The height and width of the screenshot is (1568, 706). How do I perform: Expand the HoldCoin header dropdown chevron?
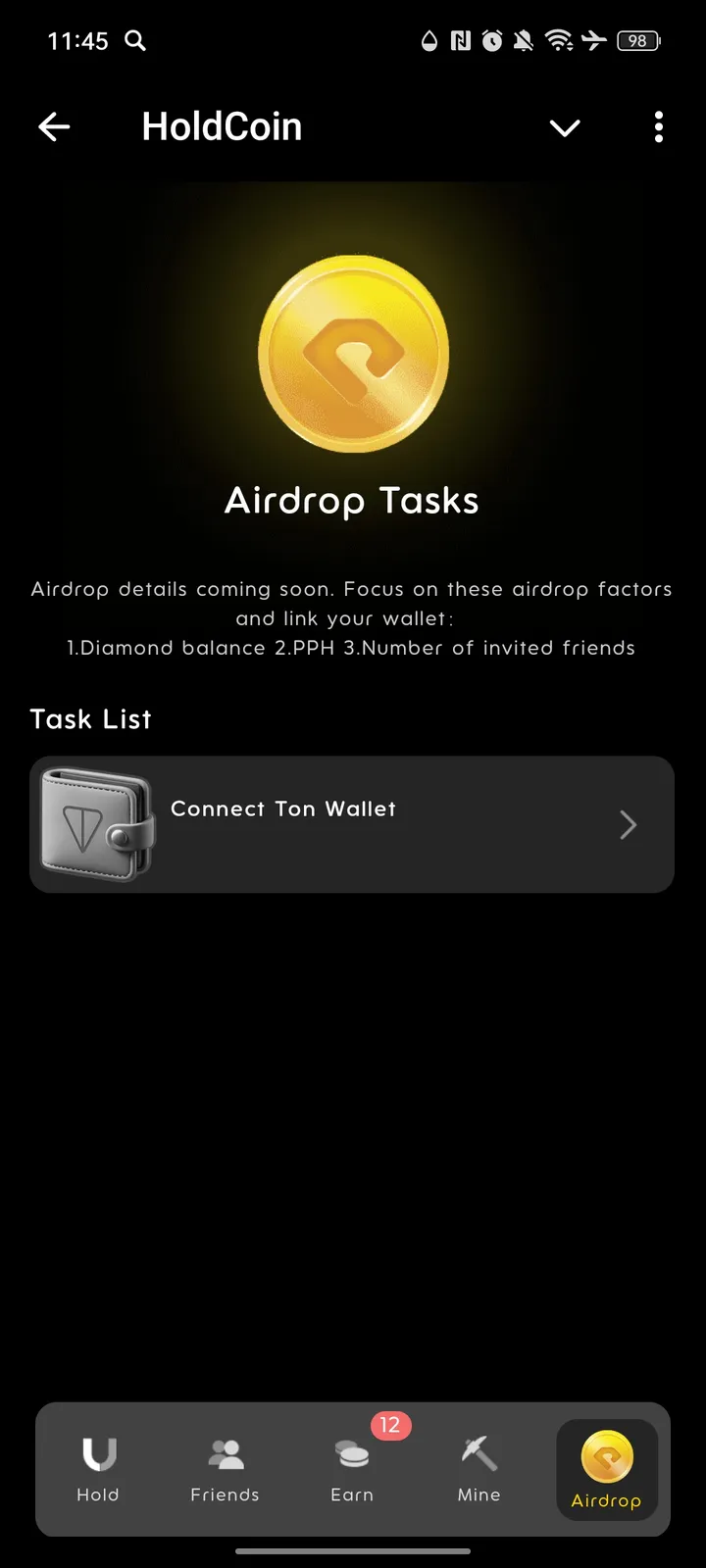pos(565,127)
